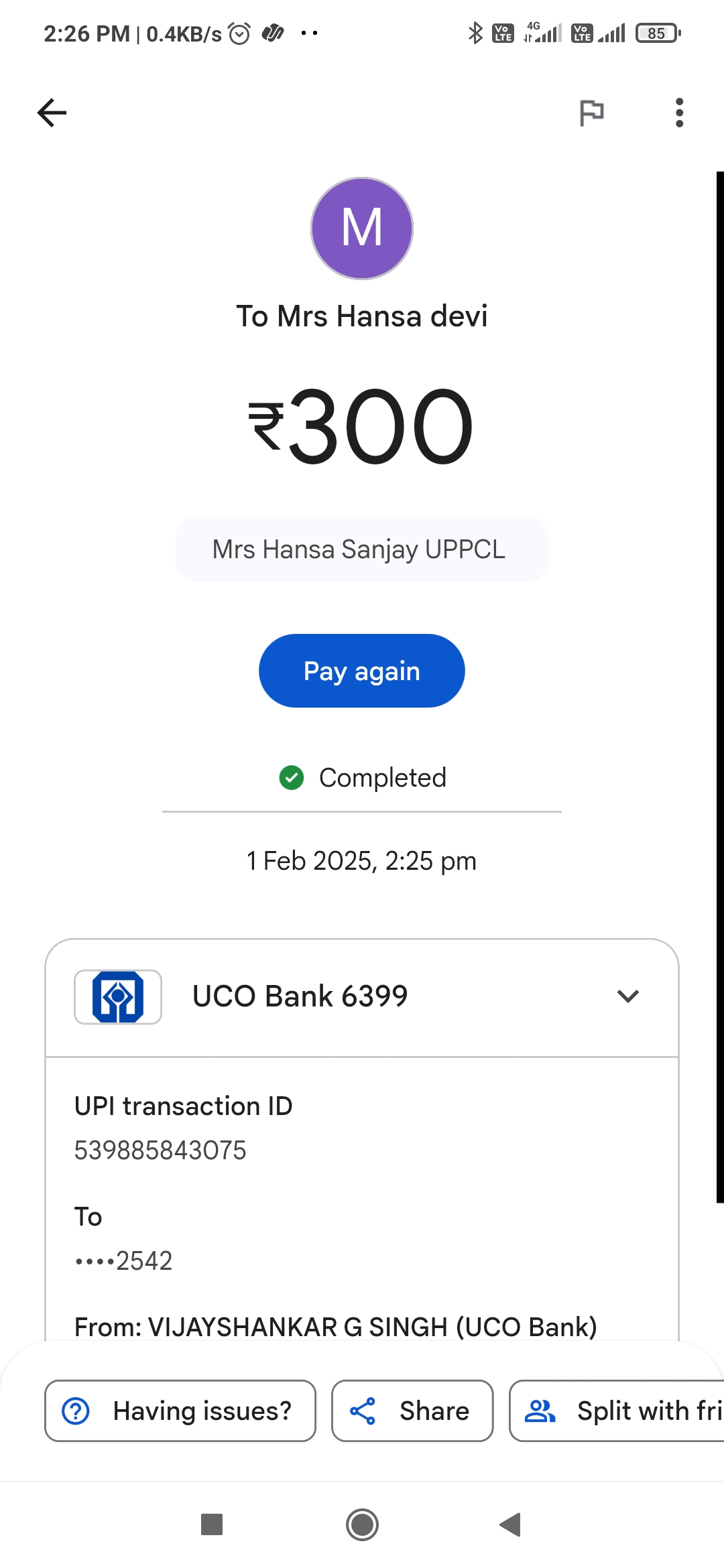Go to the system home screen
Screen dimensions: 724x1568
coord(362,1524)
